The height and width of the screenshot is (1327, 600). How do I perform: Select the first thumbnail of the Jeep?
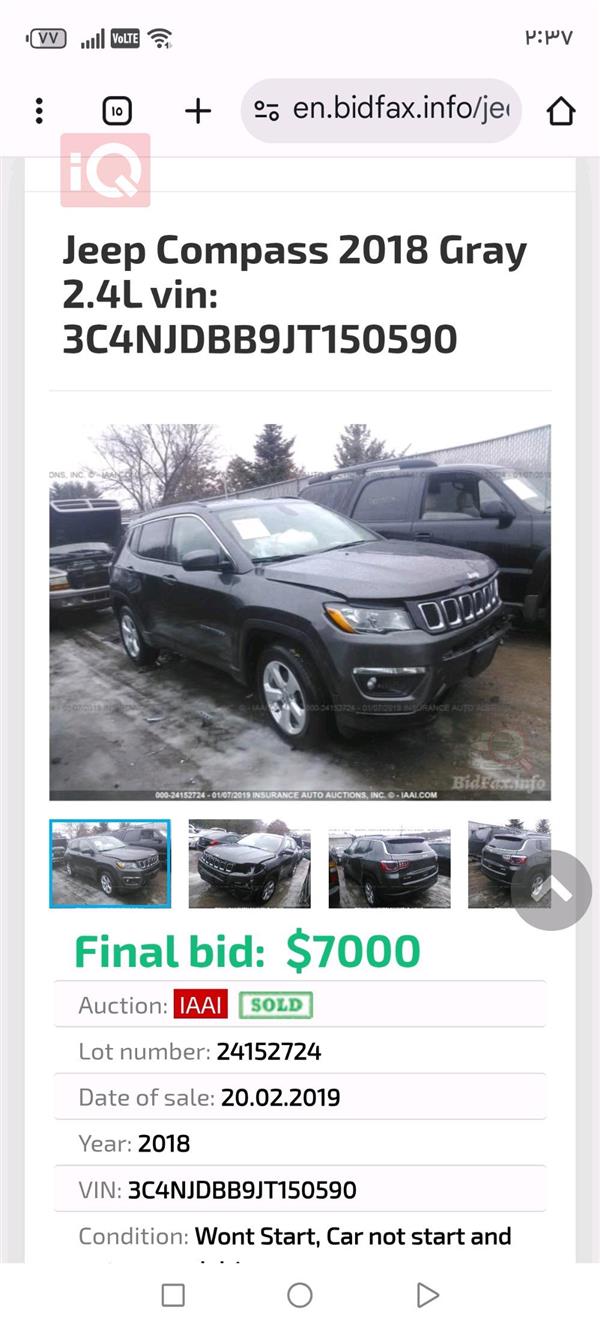[x=110, y=864]
